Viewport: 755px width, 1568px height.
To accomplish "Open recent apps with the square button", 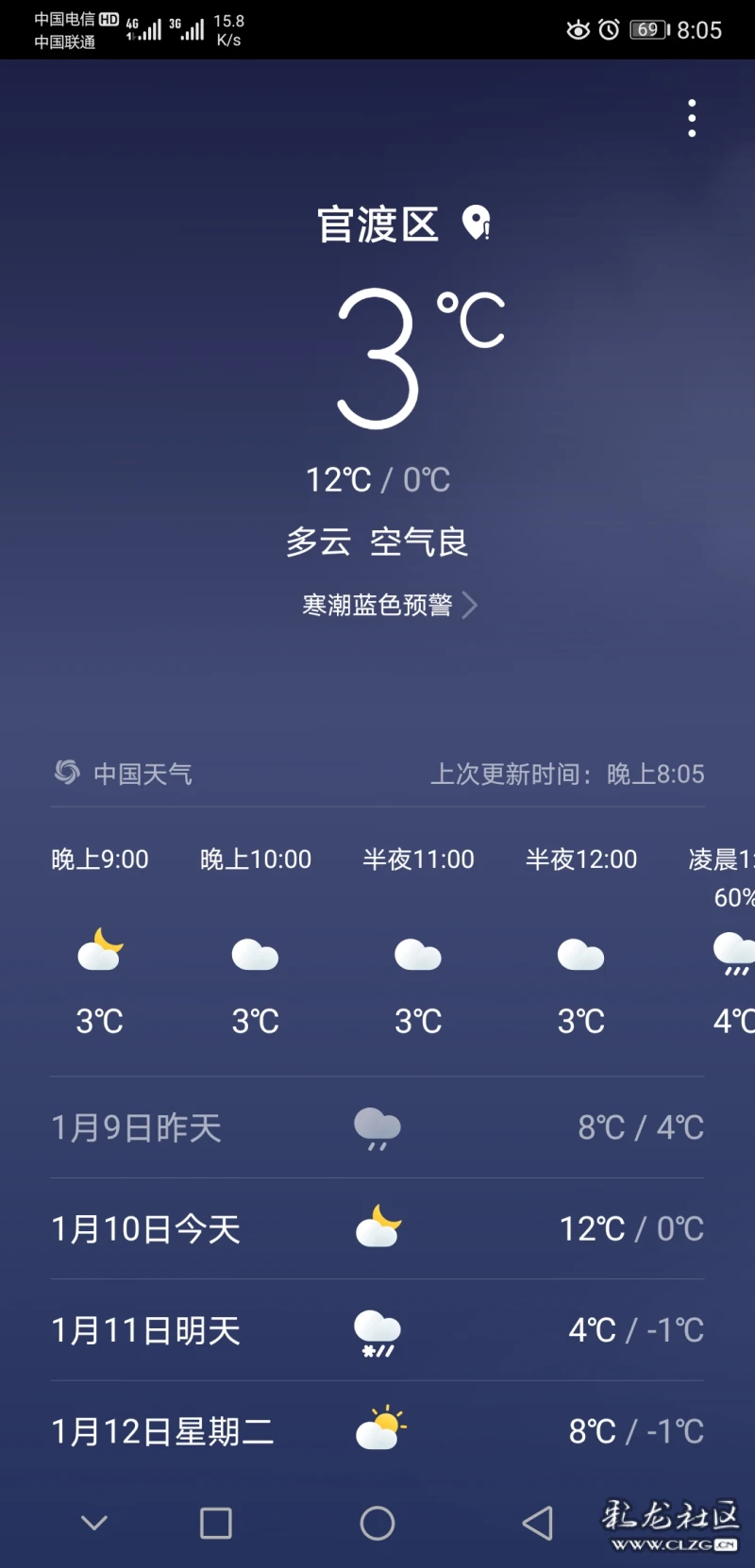I will tap(216, 1523).
